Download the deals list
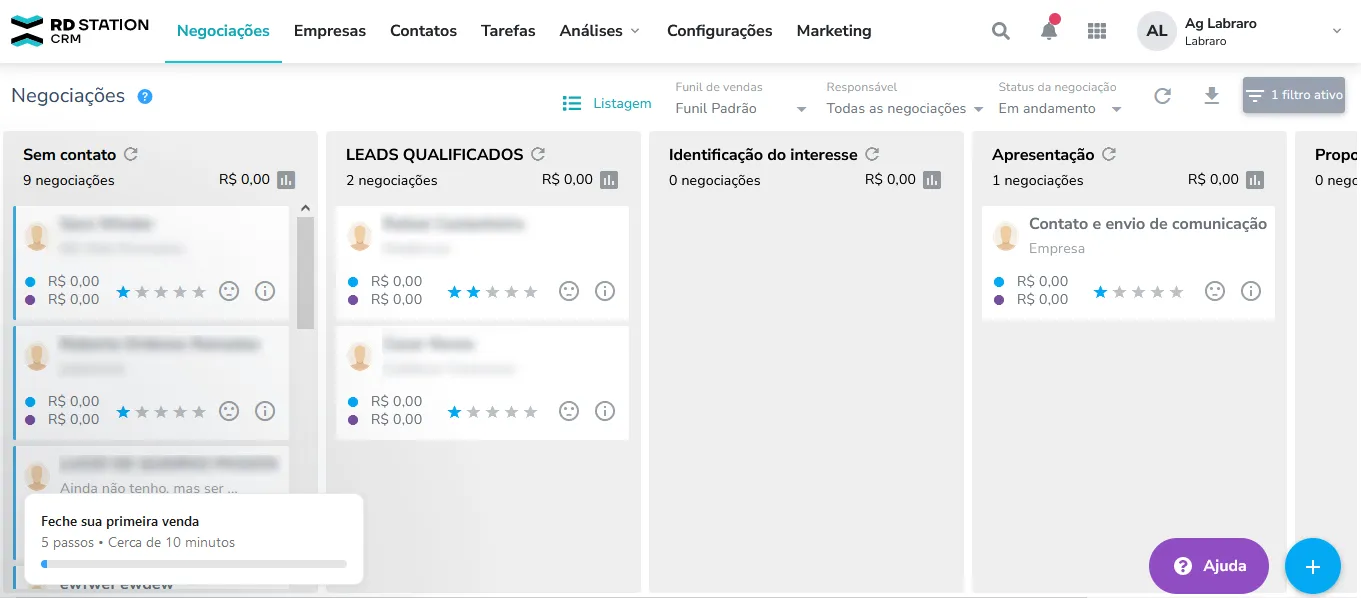The width and height of the screenshot is (1361, 598). pos(1211,96)
